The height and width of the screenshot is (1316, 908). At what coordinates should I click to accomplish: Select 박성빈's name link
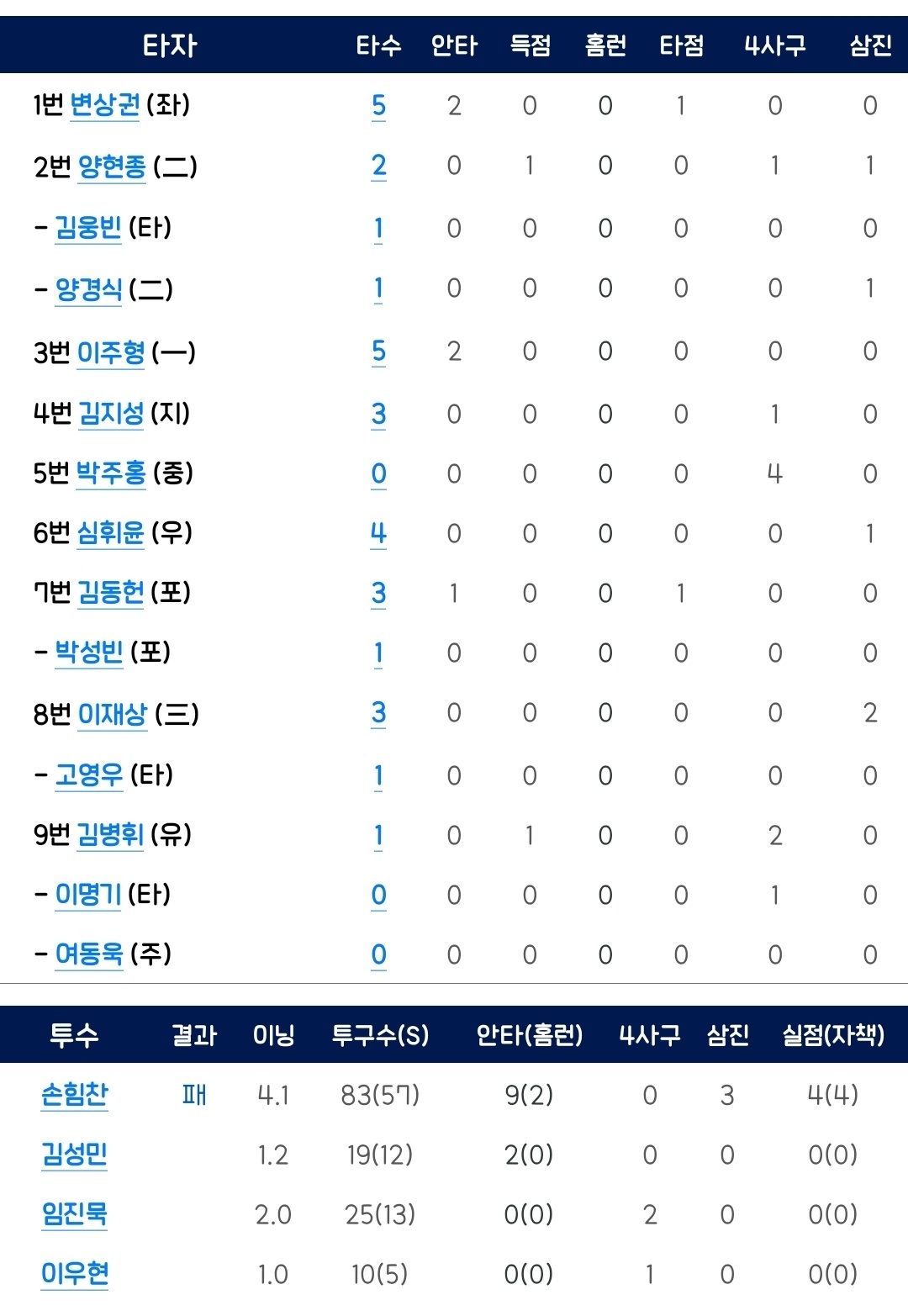pos(88,653)
